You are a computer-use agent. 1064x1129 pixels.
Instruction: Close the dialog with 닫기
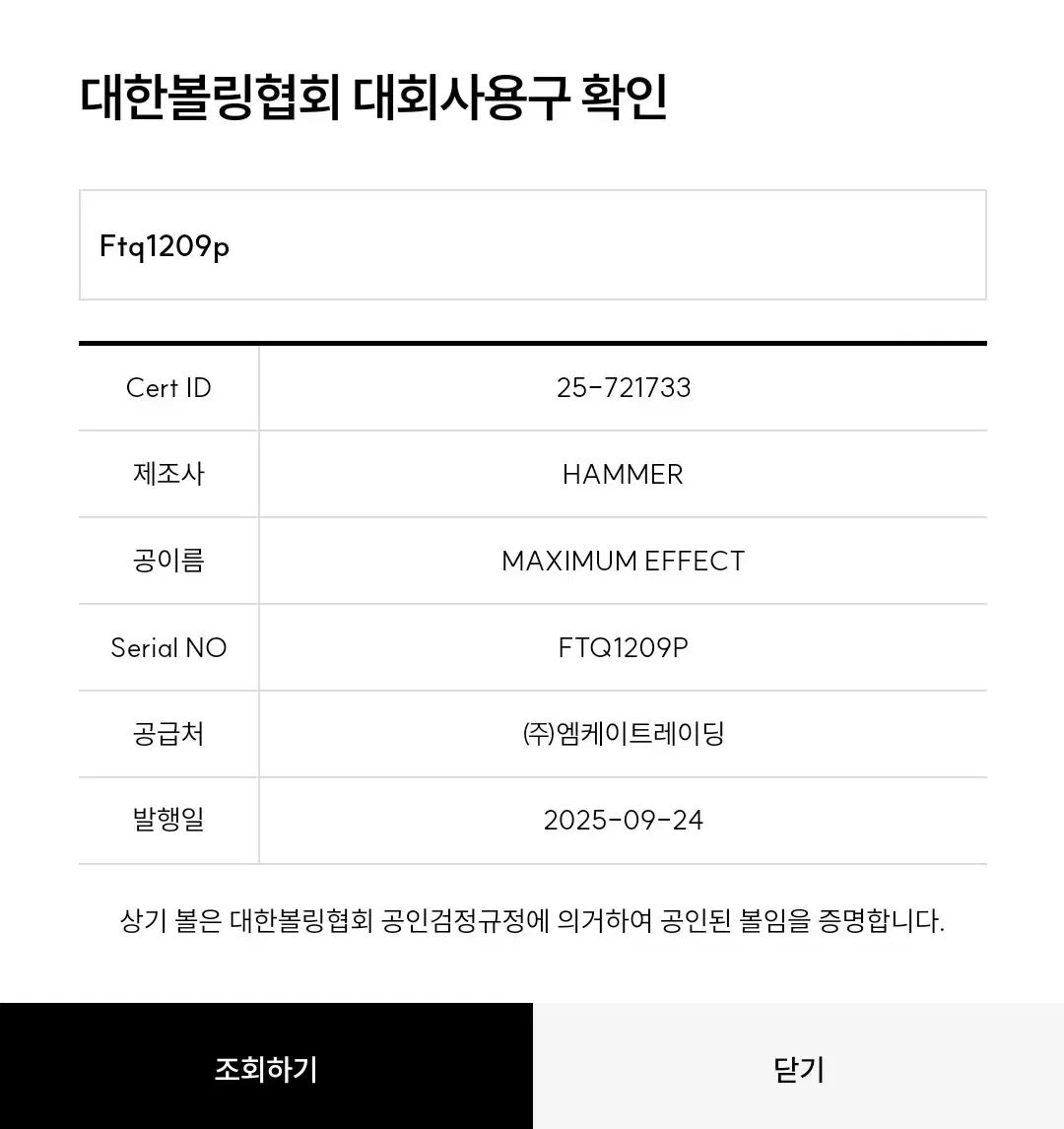click(x=798, y=1067)
